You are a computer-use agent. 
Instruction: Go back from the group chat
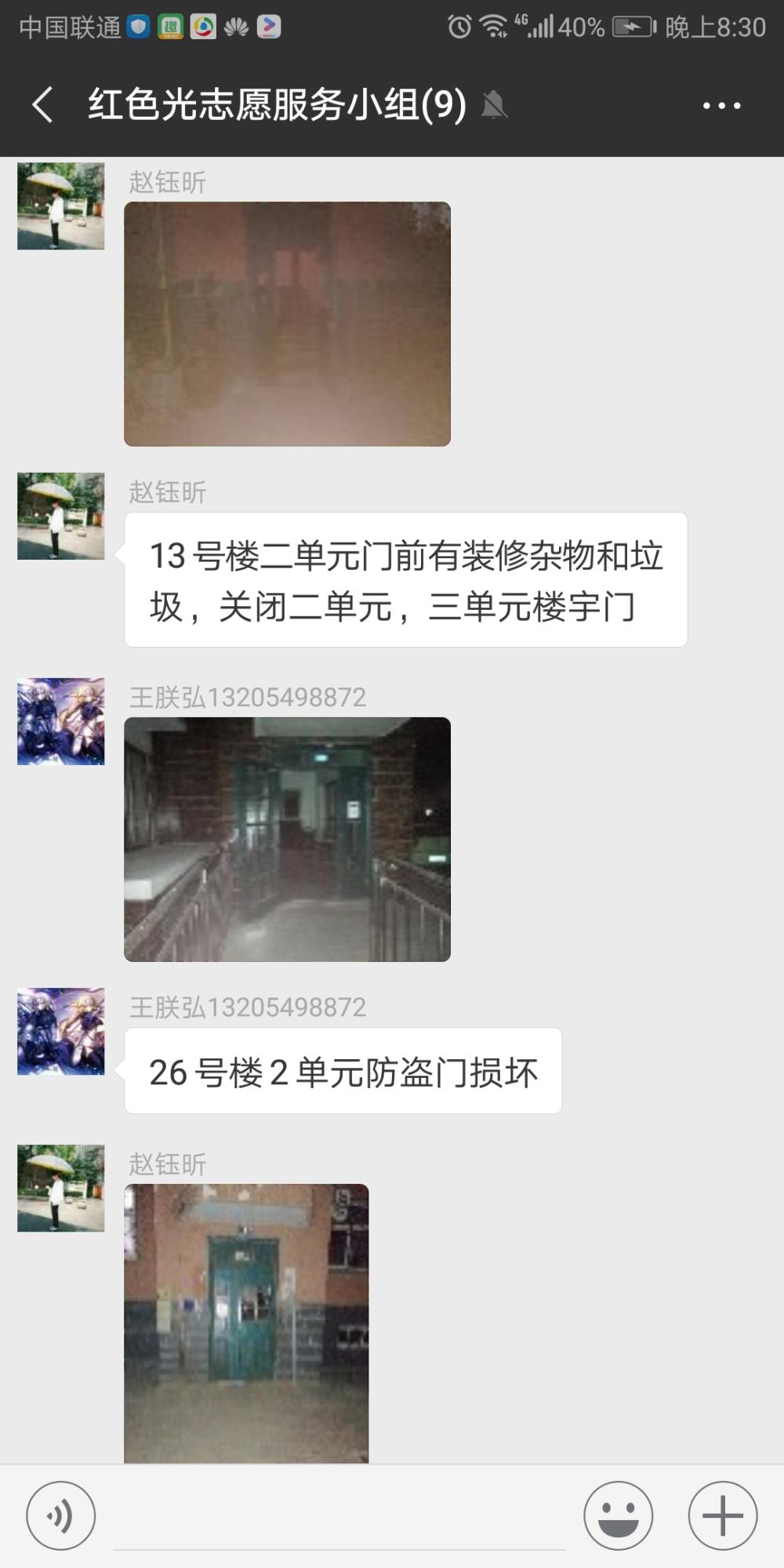(x=43, y=104)
